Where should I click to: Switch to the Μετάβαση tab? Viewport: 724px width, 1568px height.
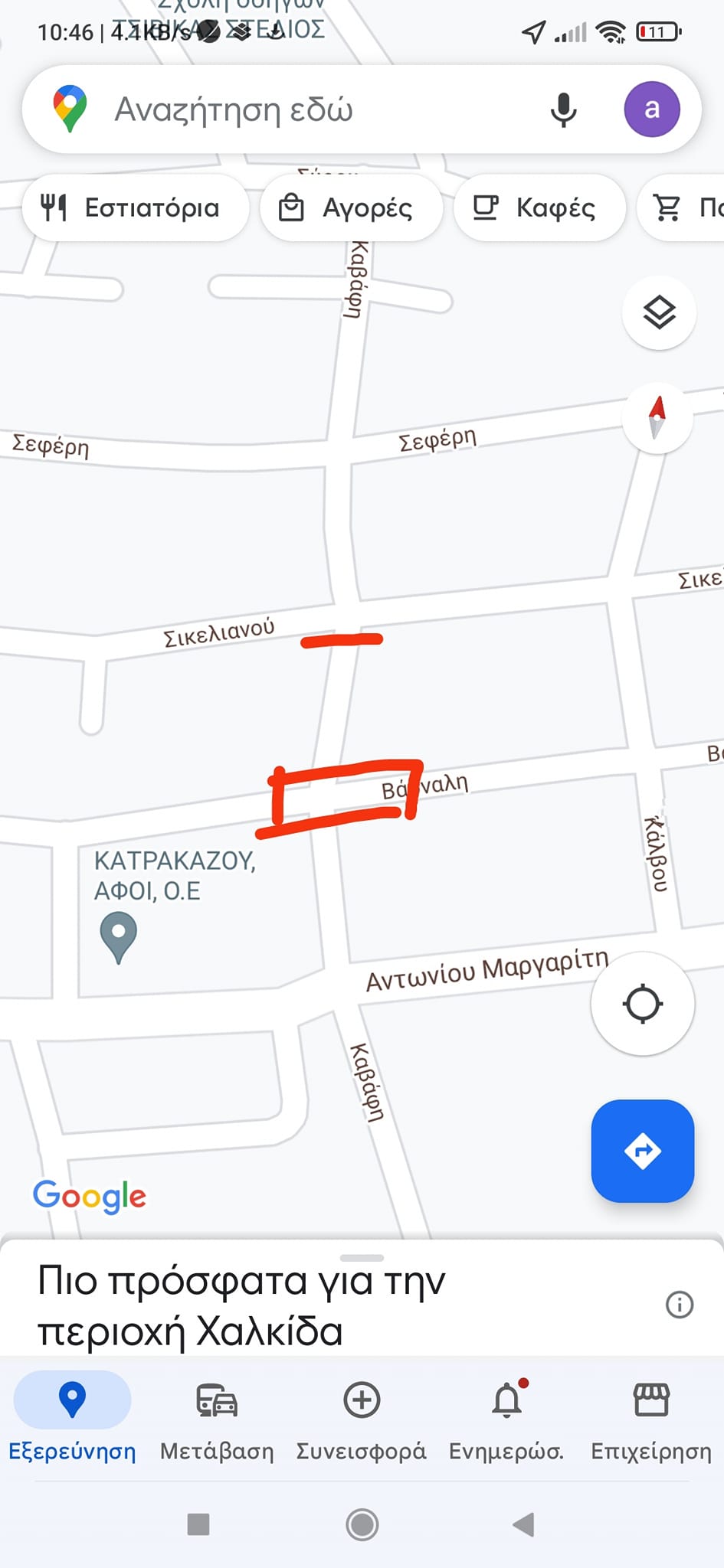coord(217,1418)
